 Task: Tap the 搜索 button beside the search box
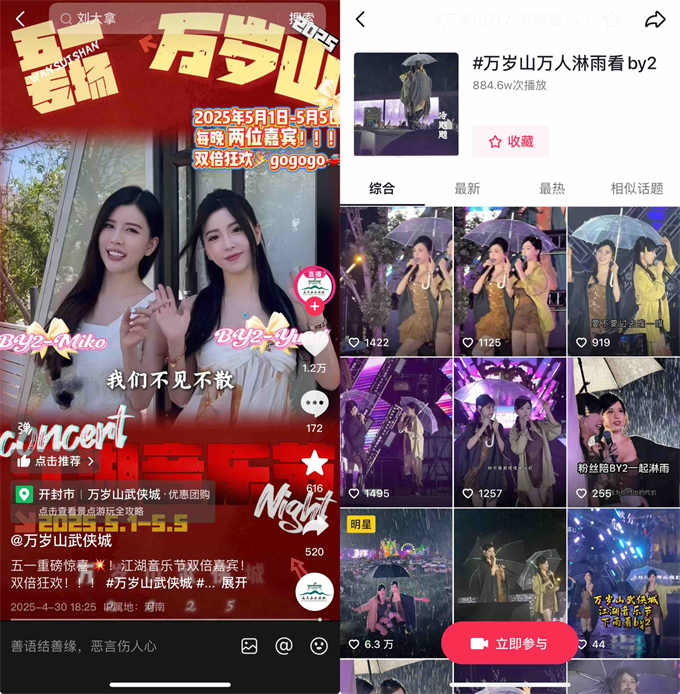[302, 18]
